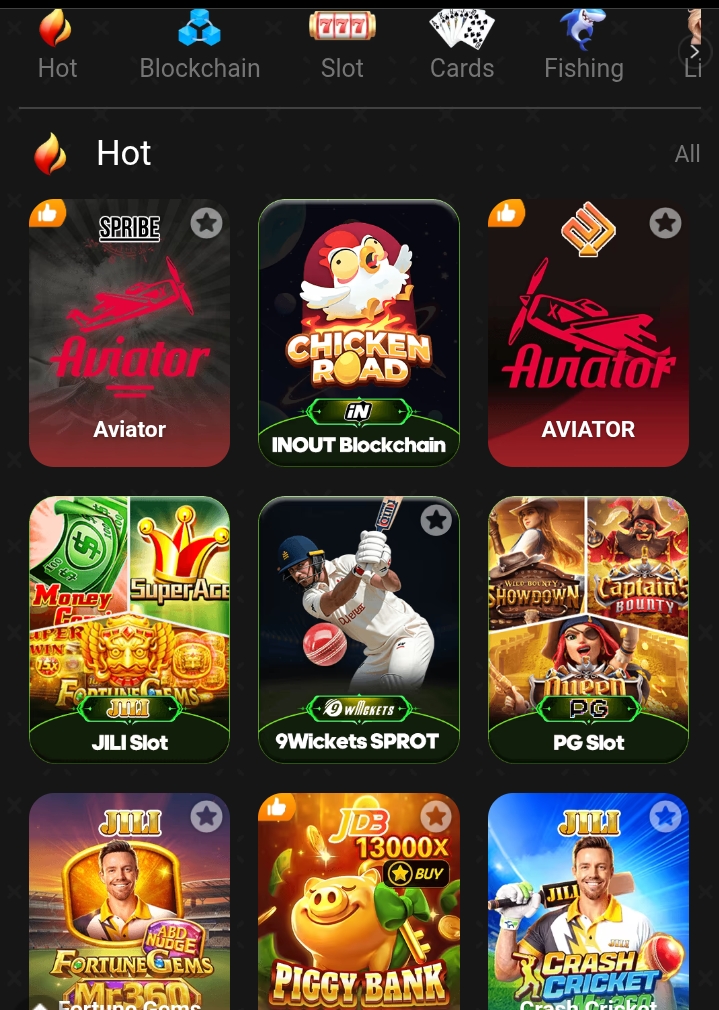The image size is (719, 1010).
Task: Add 9Wickets SPROT to favorites
Action: [x=435, y=520]
